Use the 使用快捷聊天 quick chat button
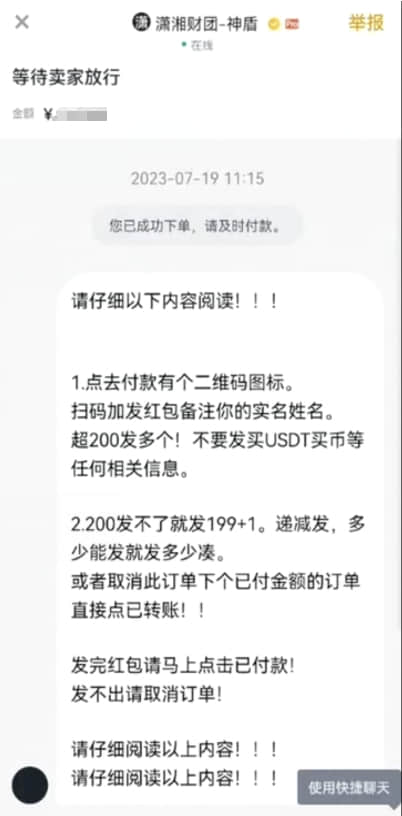Screen dimensions: 402x816 (348, 787)
